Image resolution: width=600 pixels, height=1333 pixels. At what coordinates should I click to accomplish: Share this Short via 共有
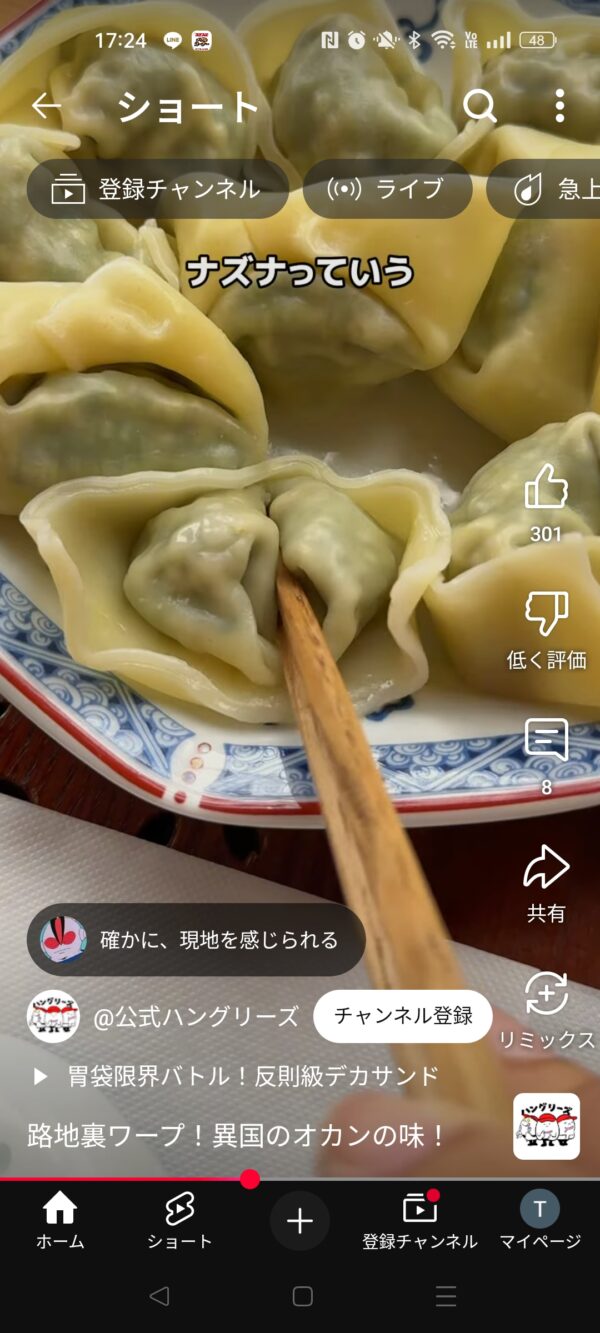pos(546,868)
